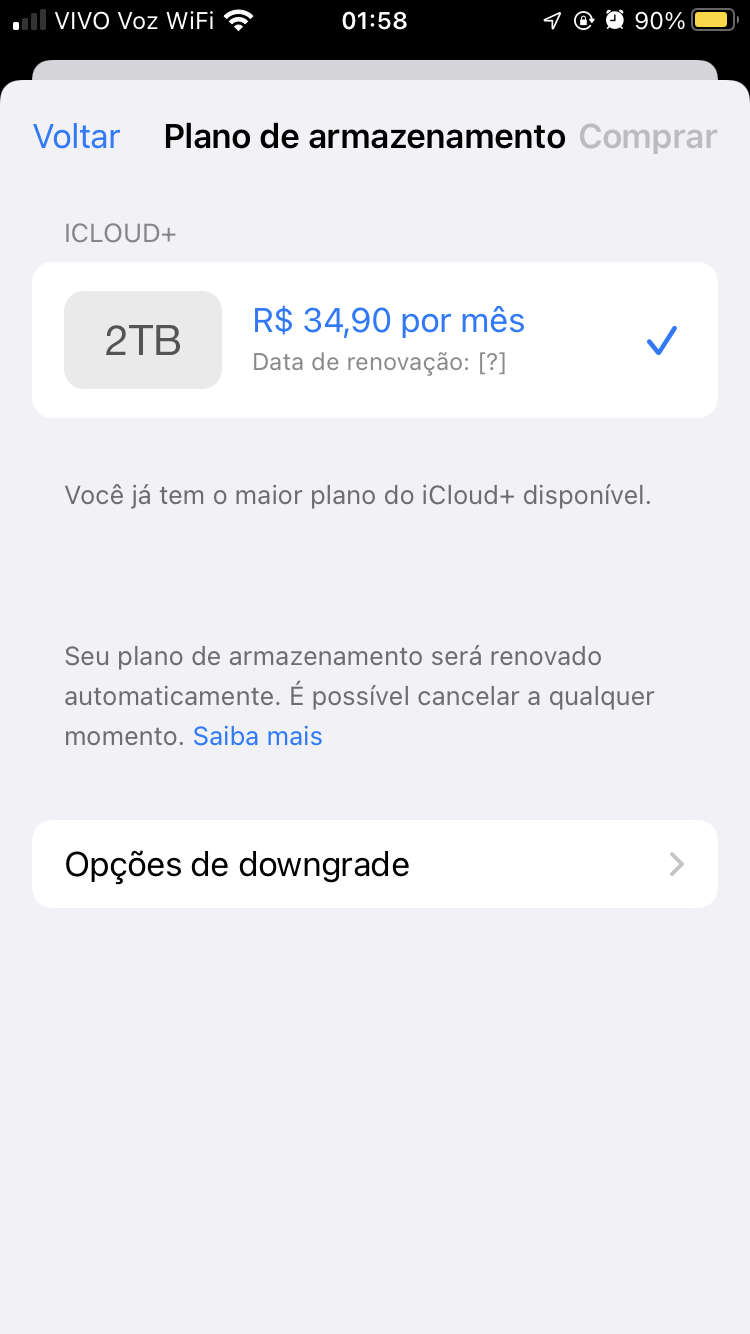Select the 2TB iCloud+ plan
The width and height of the screenshot is (750, 1334).
[x=375, y=340]
